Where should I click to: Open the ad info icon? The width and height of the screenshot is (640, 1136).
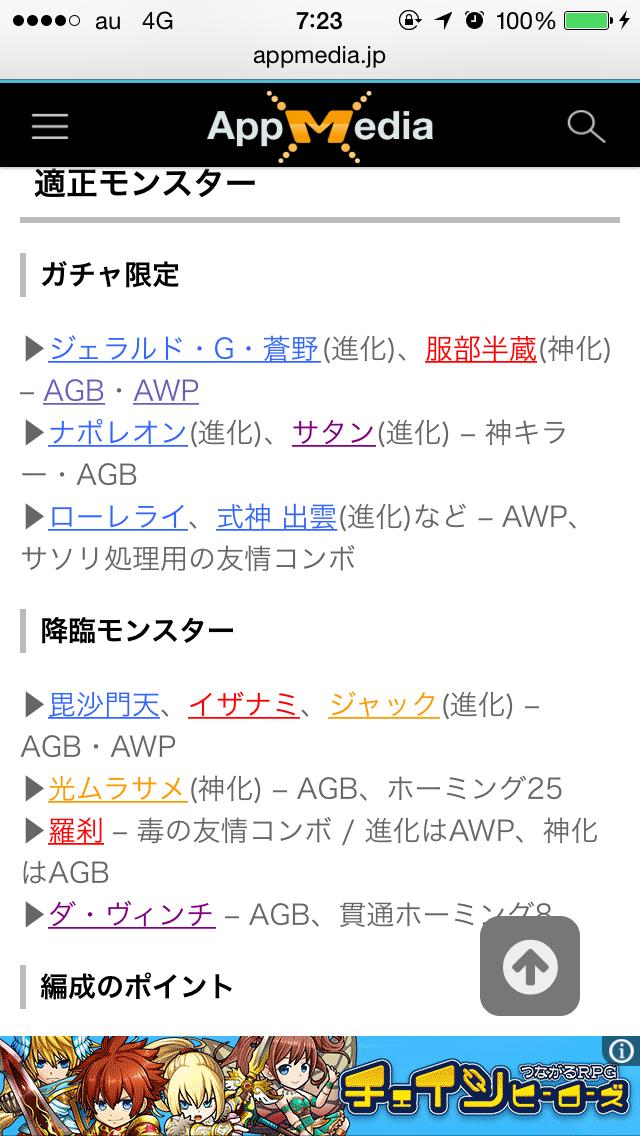pos(621,1051)
